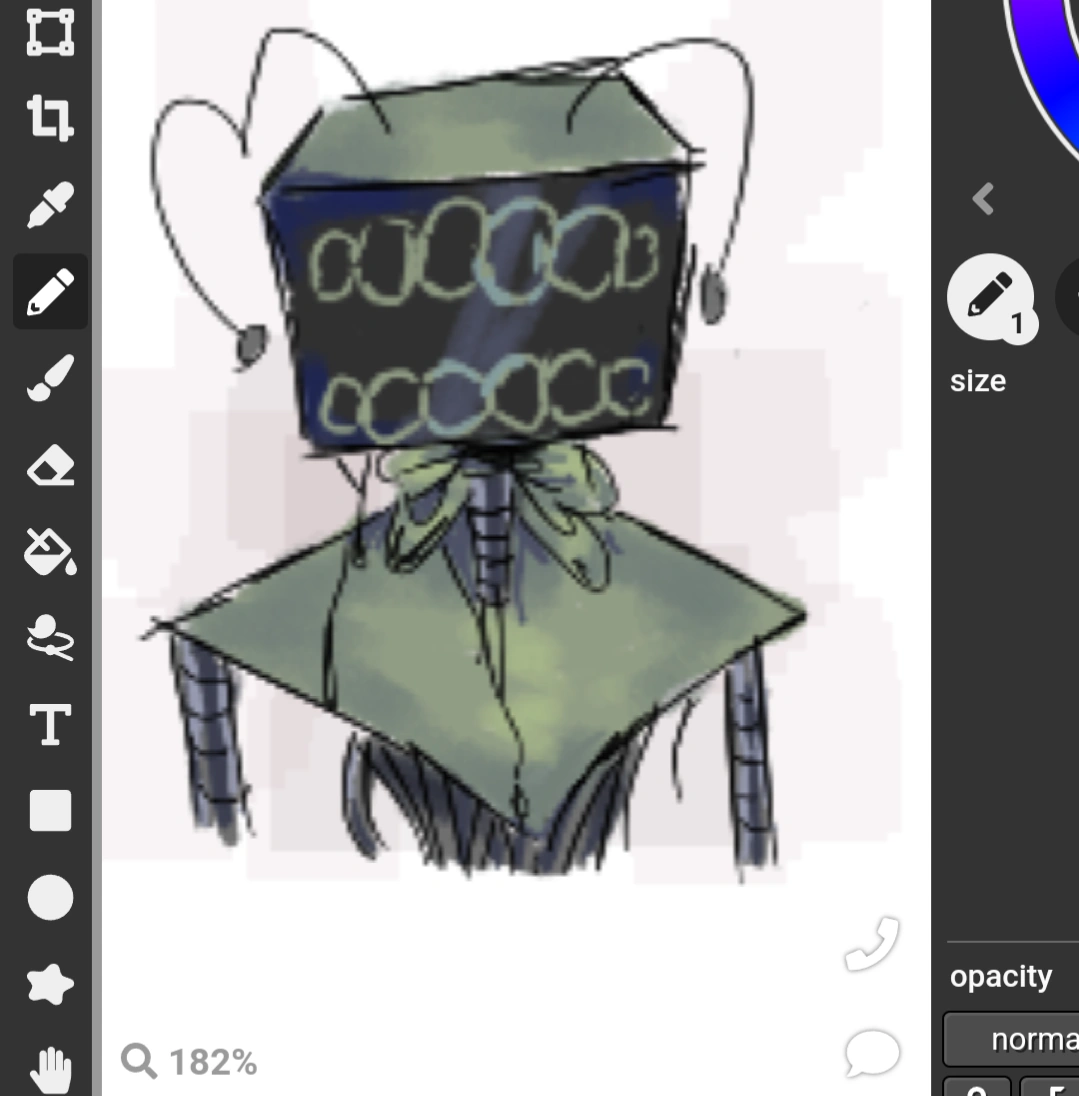Select the text tool
This screenshot has height=1096, width=1079.
click(x=50, y=725)
